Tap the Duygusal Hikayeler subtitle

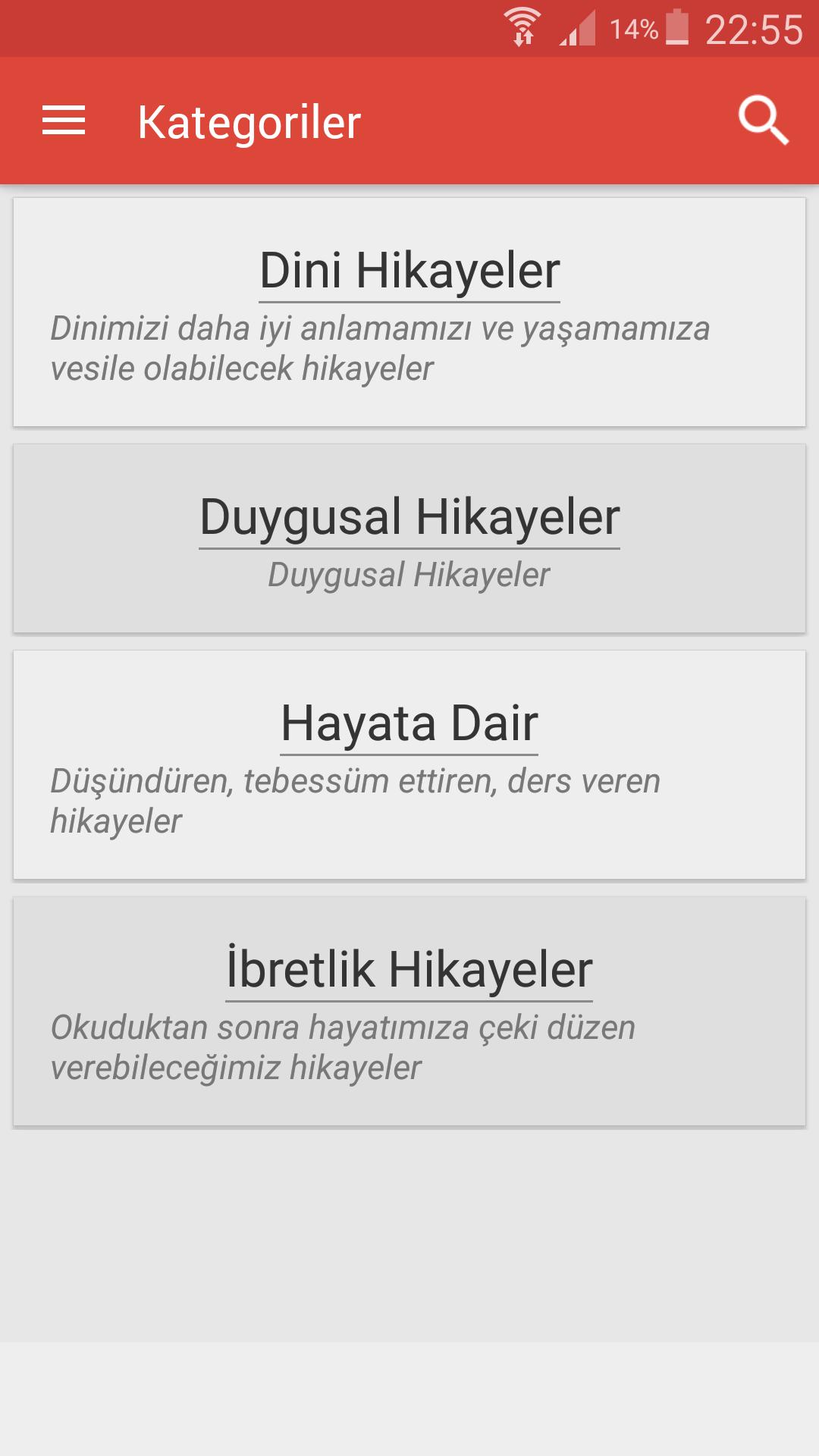[x=409, y=576]
